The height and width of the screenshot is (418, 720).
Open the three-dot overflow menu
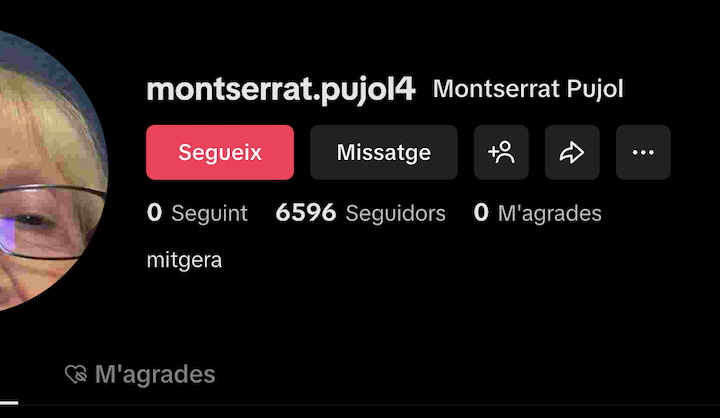[x=643, y=152]
